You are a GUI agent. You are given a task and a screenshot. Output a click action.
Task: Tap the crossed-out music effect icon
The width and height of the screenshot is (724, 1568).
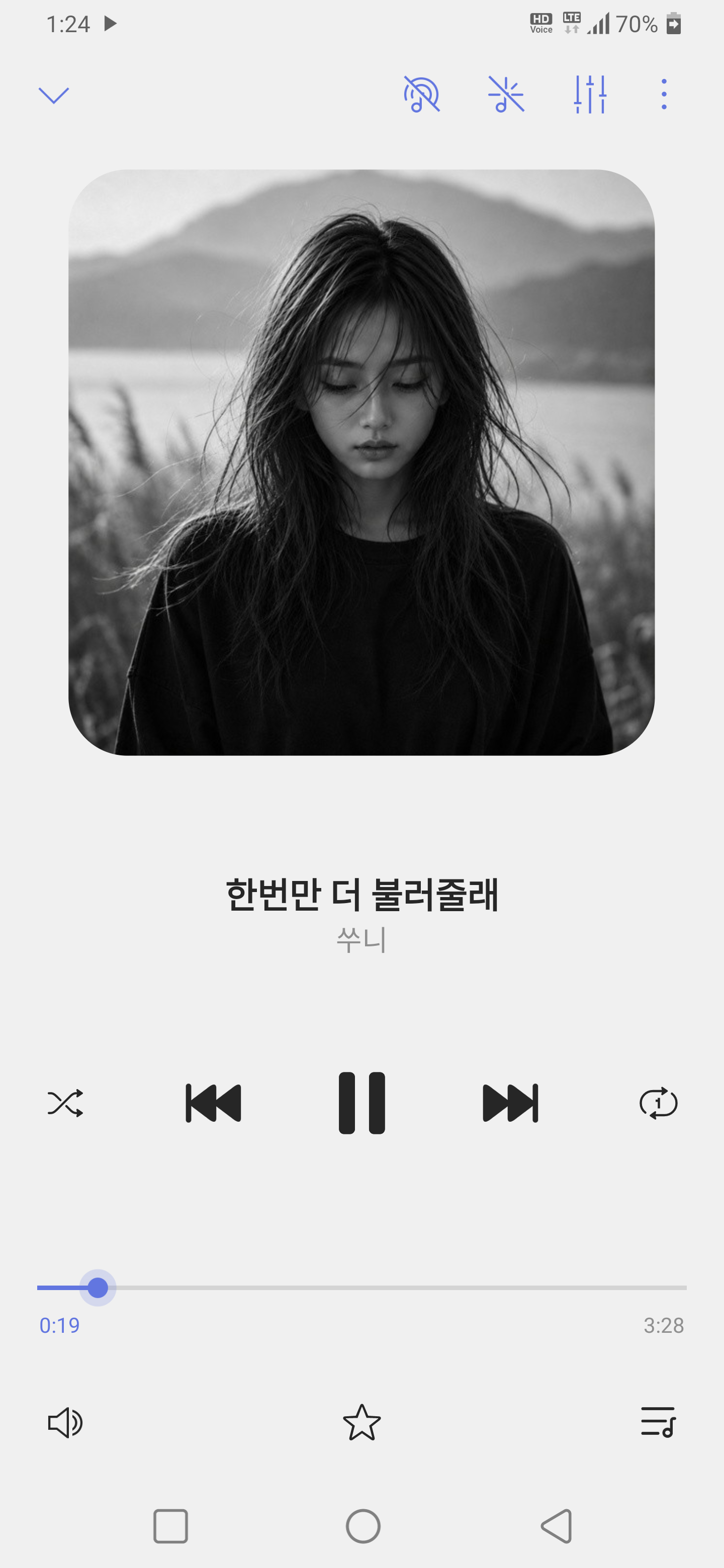[x=506, y=94]
